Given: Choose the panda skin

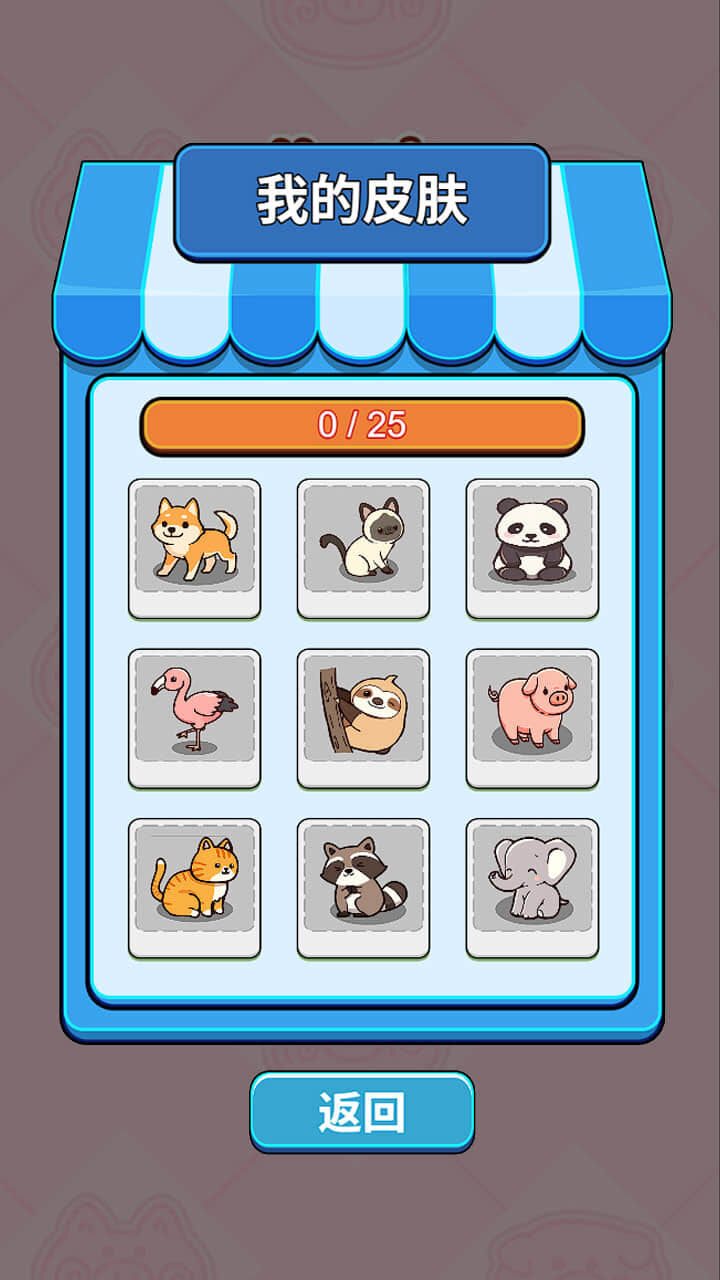Looking at the screenshot, I should pyautogui.click(x=532, y=548).
